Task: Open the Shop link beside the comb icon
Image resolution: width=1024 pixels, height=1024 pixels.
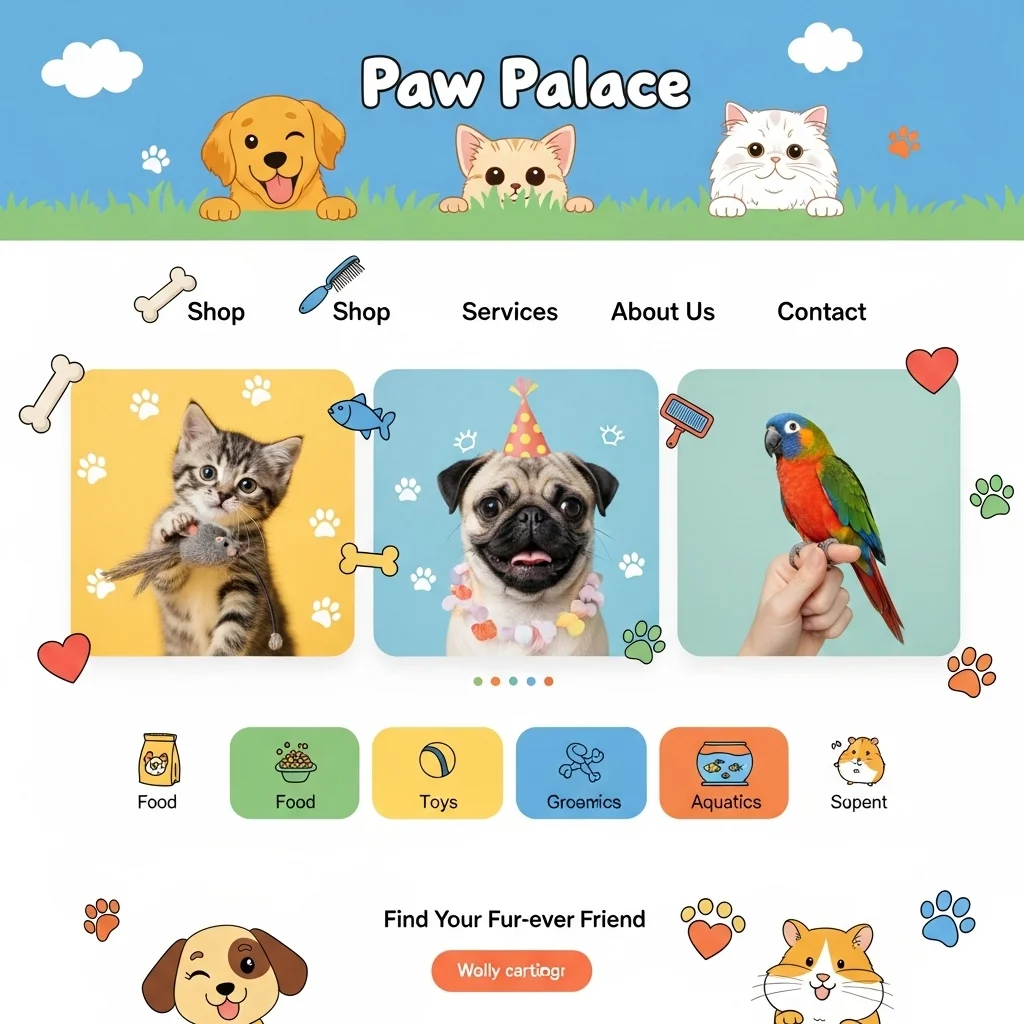Action: point(361,312)
